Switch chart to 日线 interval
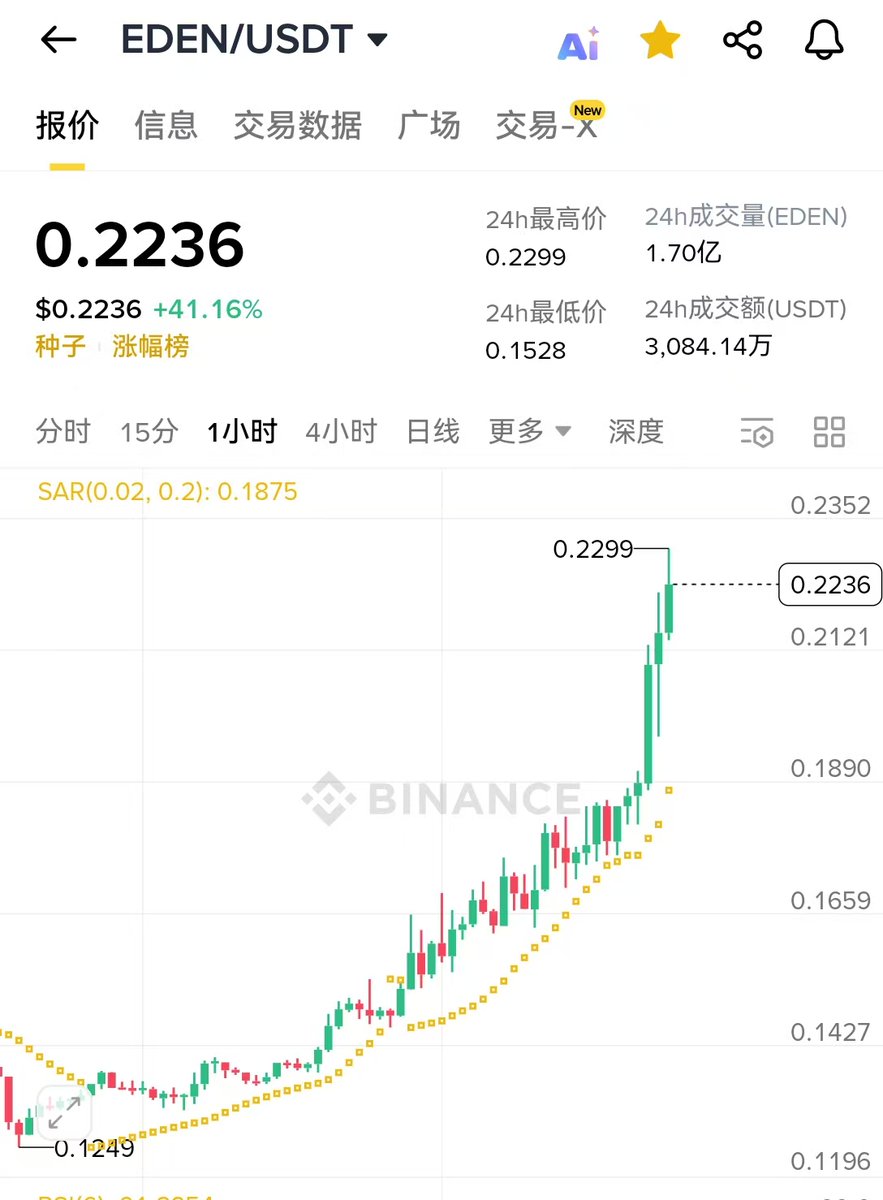 [x=433, y=432]
